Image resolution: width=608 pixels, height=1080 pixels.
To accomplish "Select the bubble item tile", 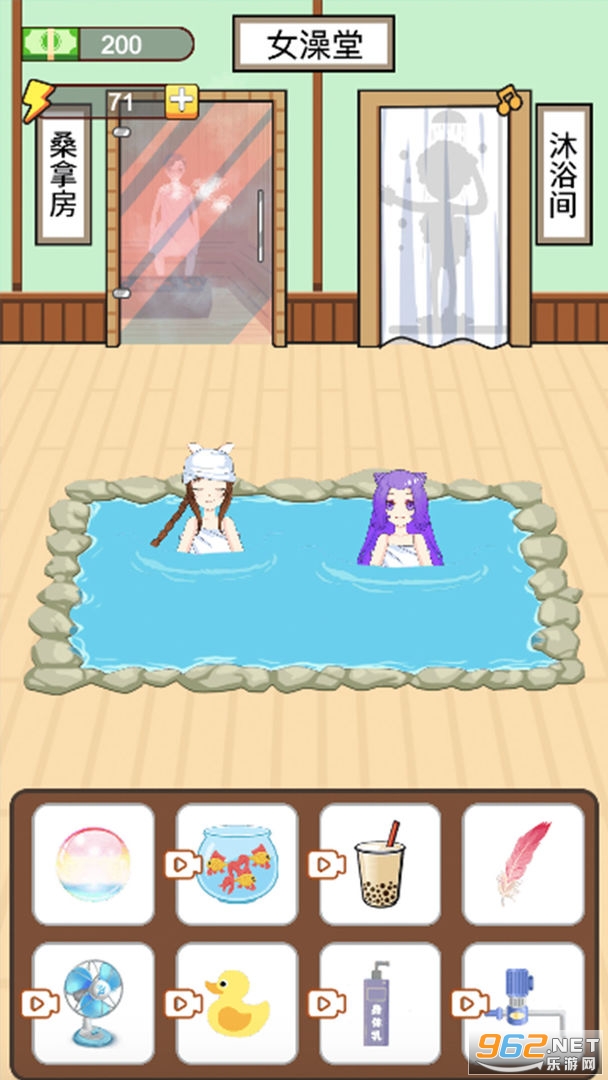I will (93, 863).
